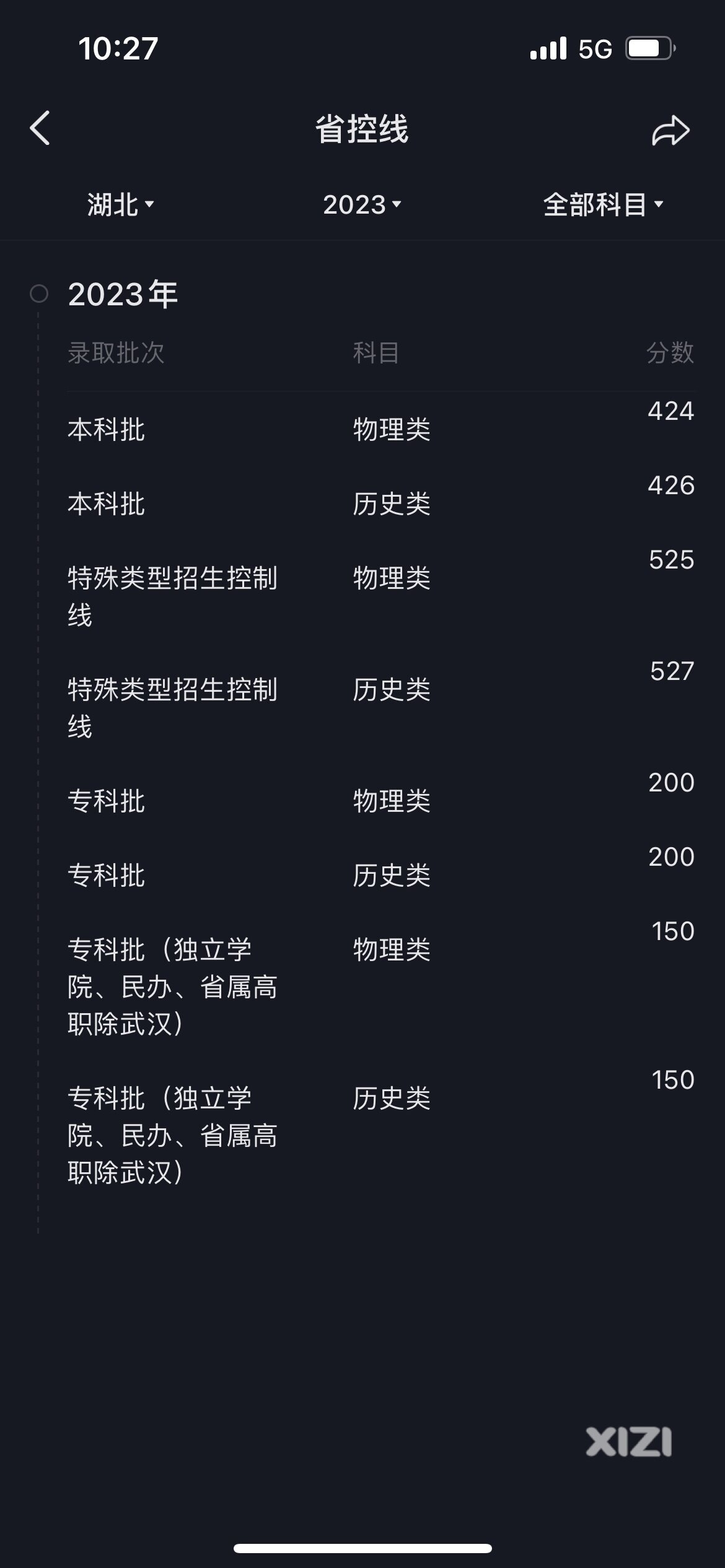Open the 湖北 province dropdown
725x1568 pixels.
[121, 204]
